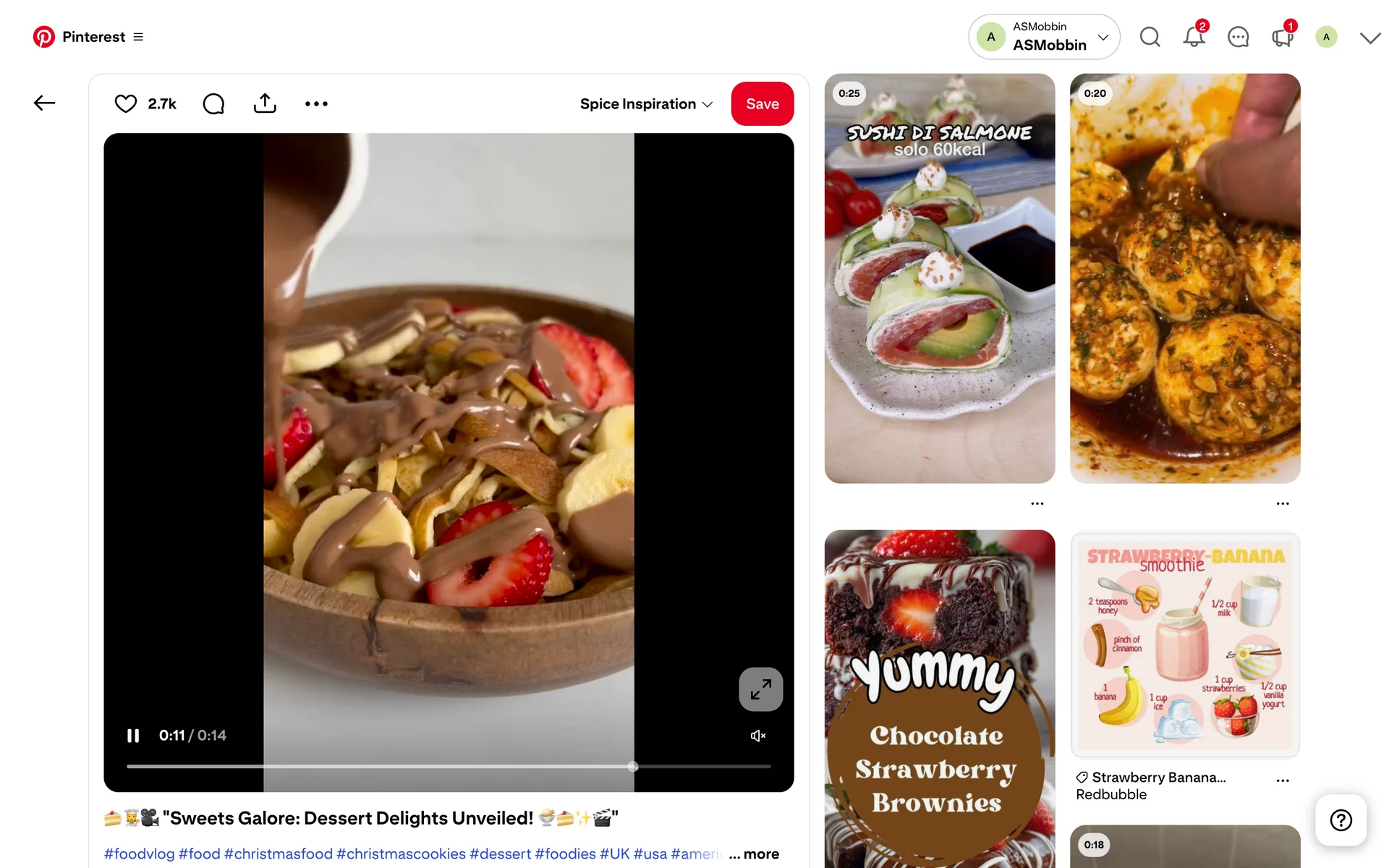This screenshot has width=1389, height=868.
Task: Open the search icon in header
Action: pos(1150,37)
